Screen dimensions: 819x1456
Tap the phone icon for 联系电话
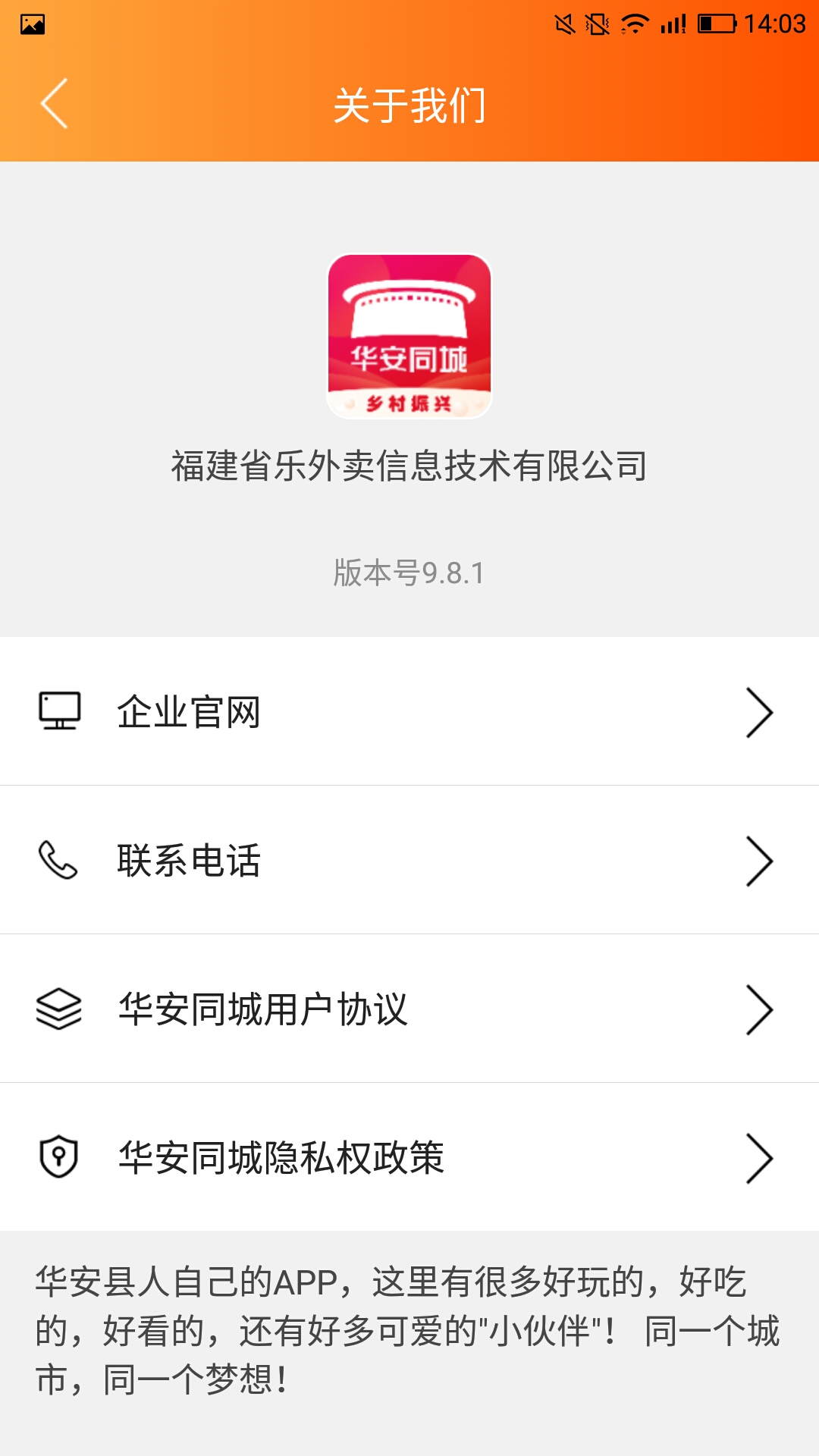[x=58, y=861]
